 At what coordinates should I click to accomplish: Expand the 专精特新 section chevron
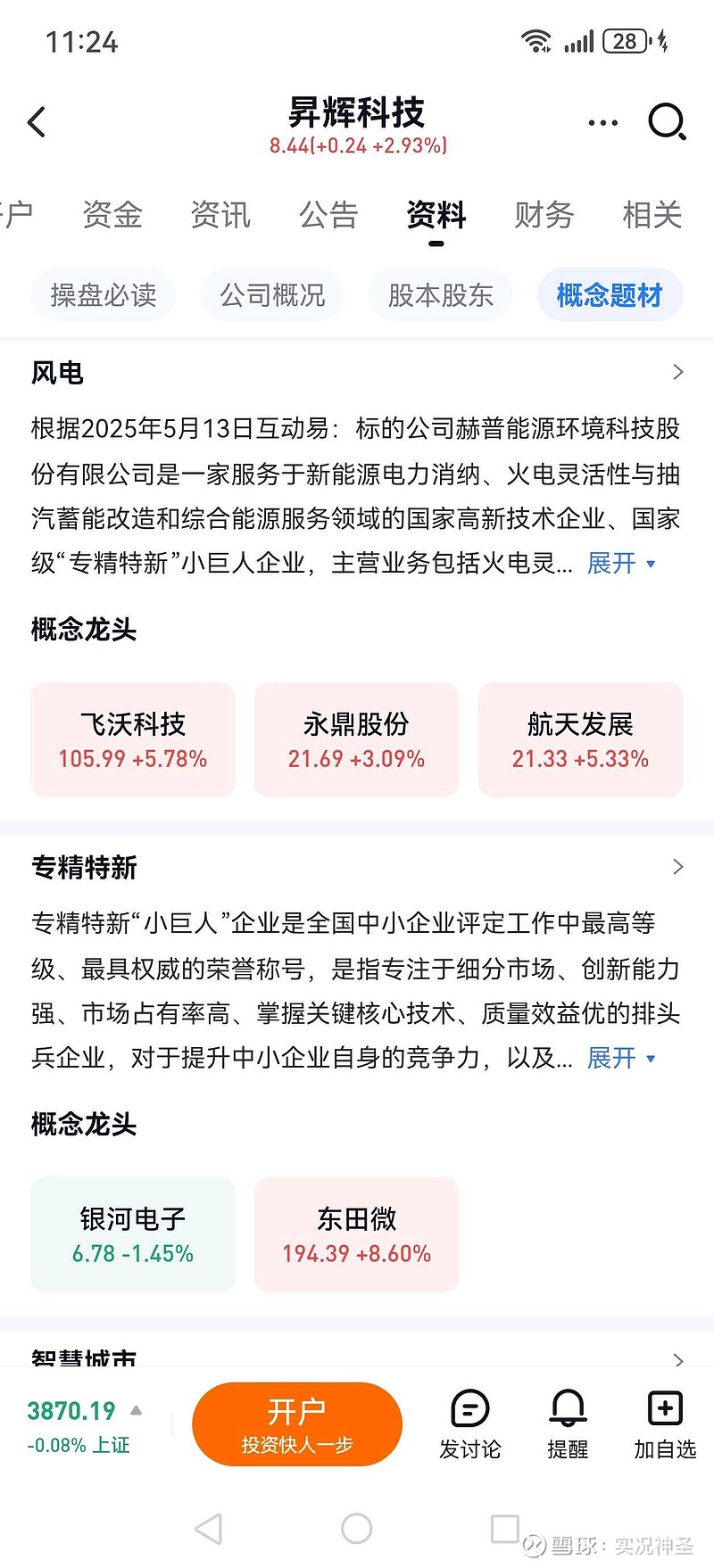click(678, 866)
